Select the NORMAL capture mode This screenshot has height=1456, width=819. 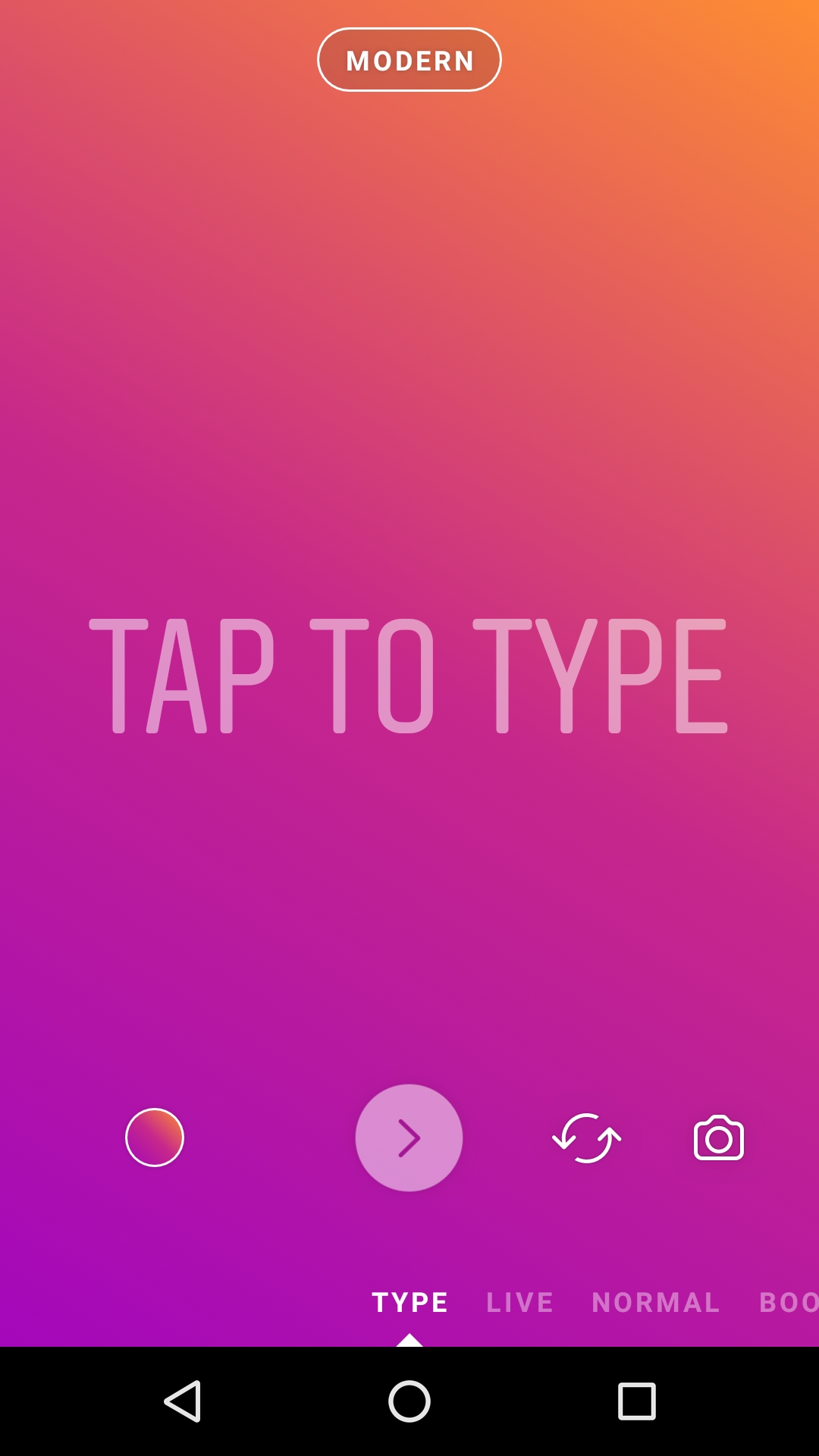[x=655, y=1301]
